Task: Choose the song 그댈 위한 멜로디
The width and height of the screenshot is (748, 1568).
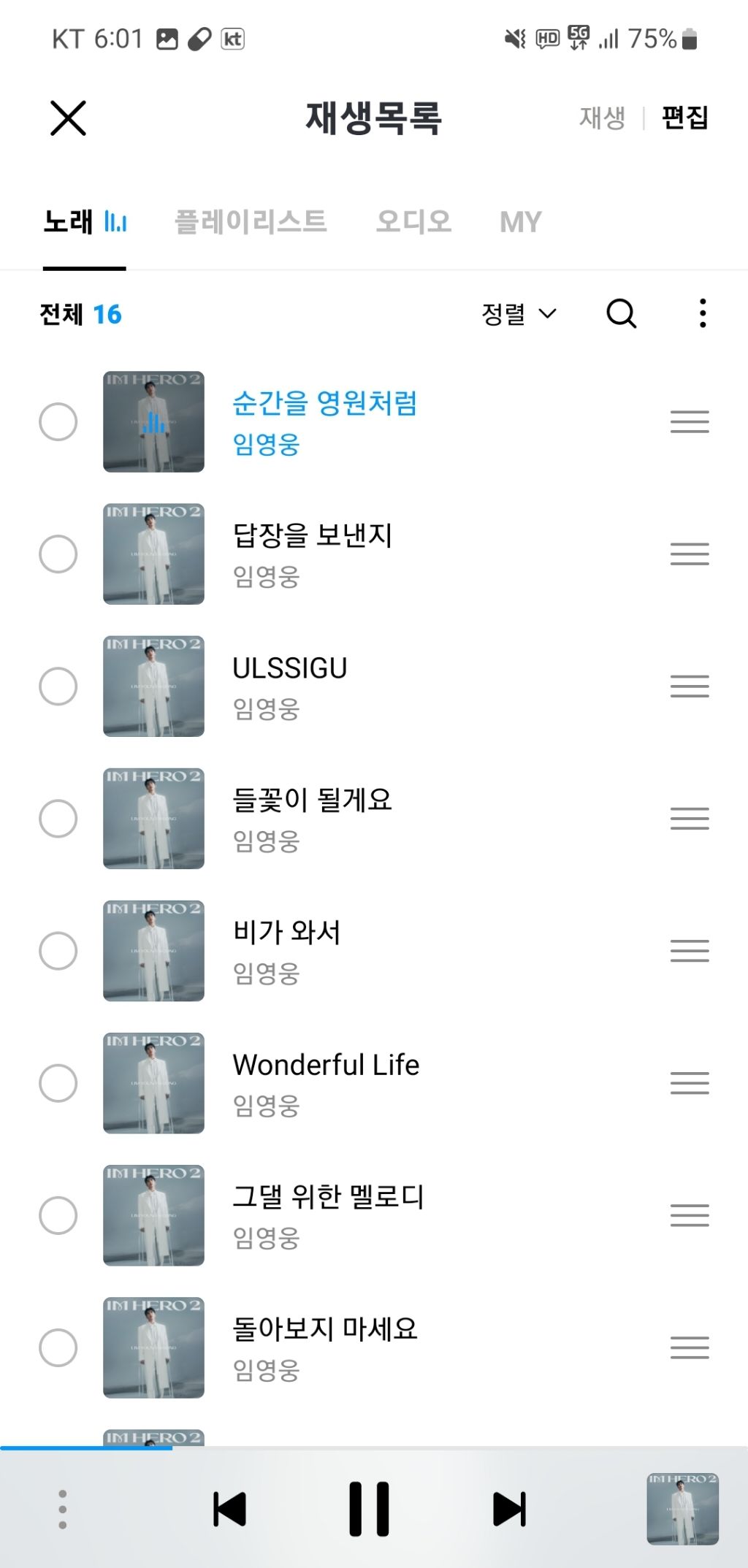Action: [328, 1198]
